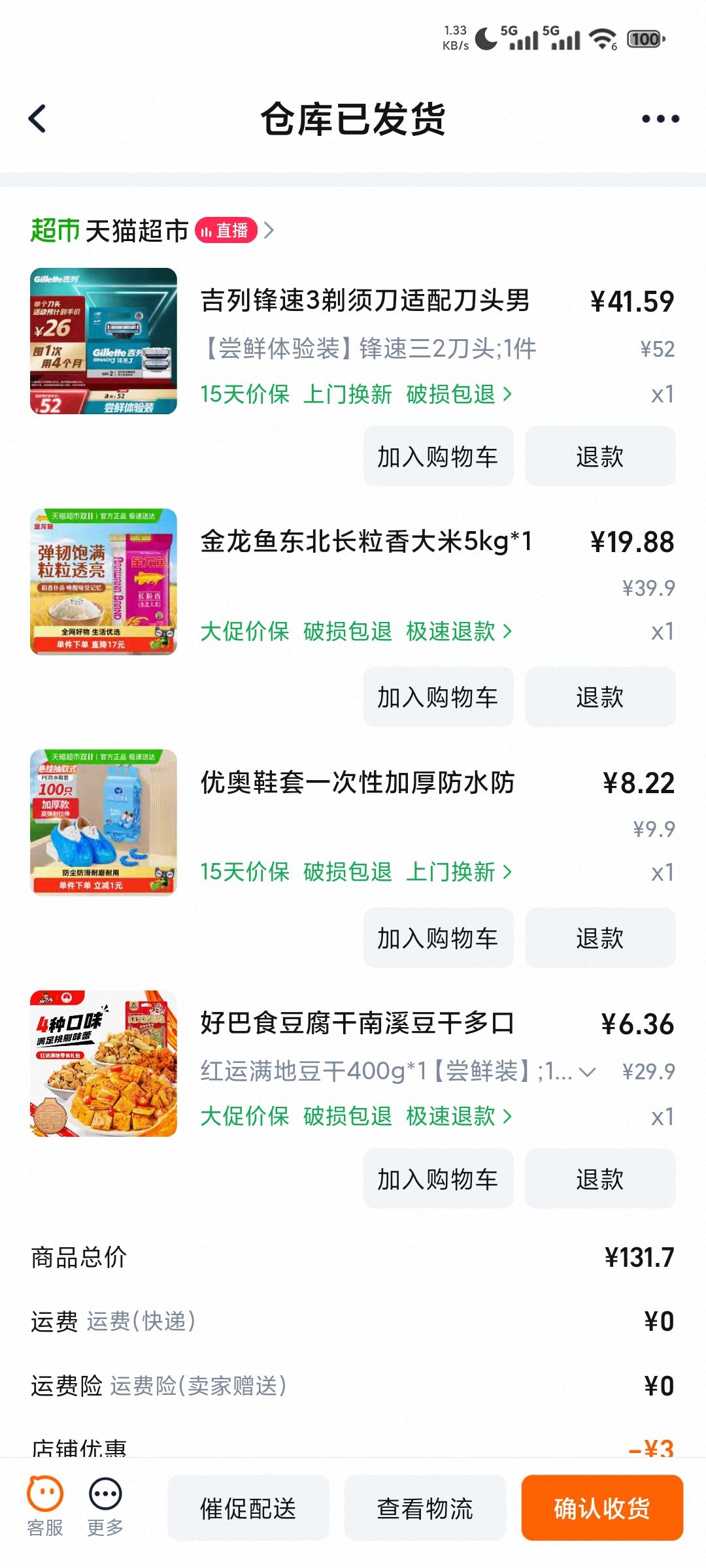This screenshot has width=706, height=1568.
Task: Request a refund for the rice via 退款
Action: (x=600, y=696)
